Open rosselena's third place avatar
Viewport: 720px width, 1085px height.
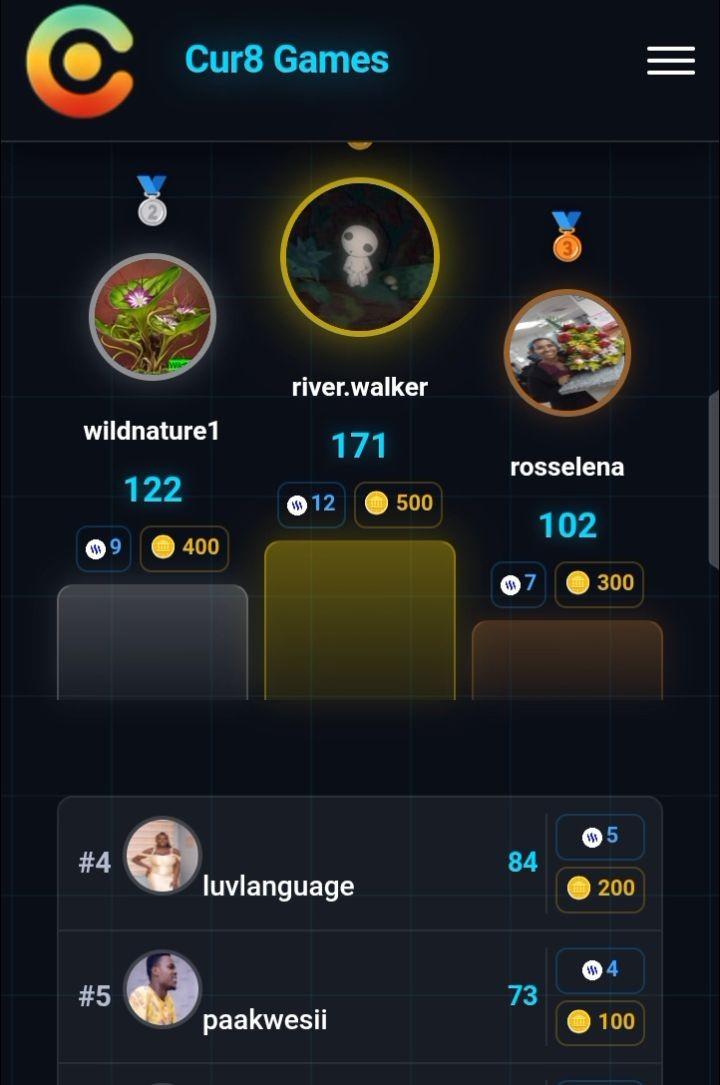click(567, 352)
